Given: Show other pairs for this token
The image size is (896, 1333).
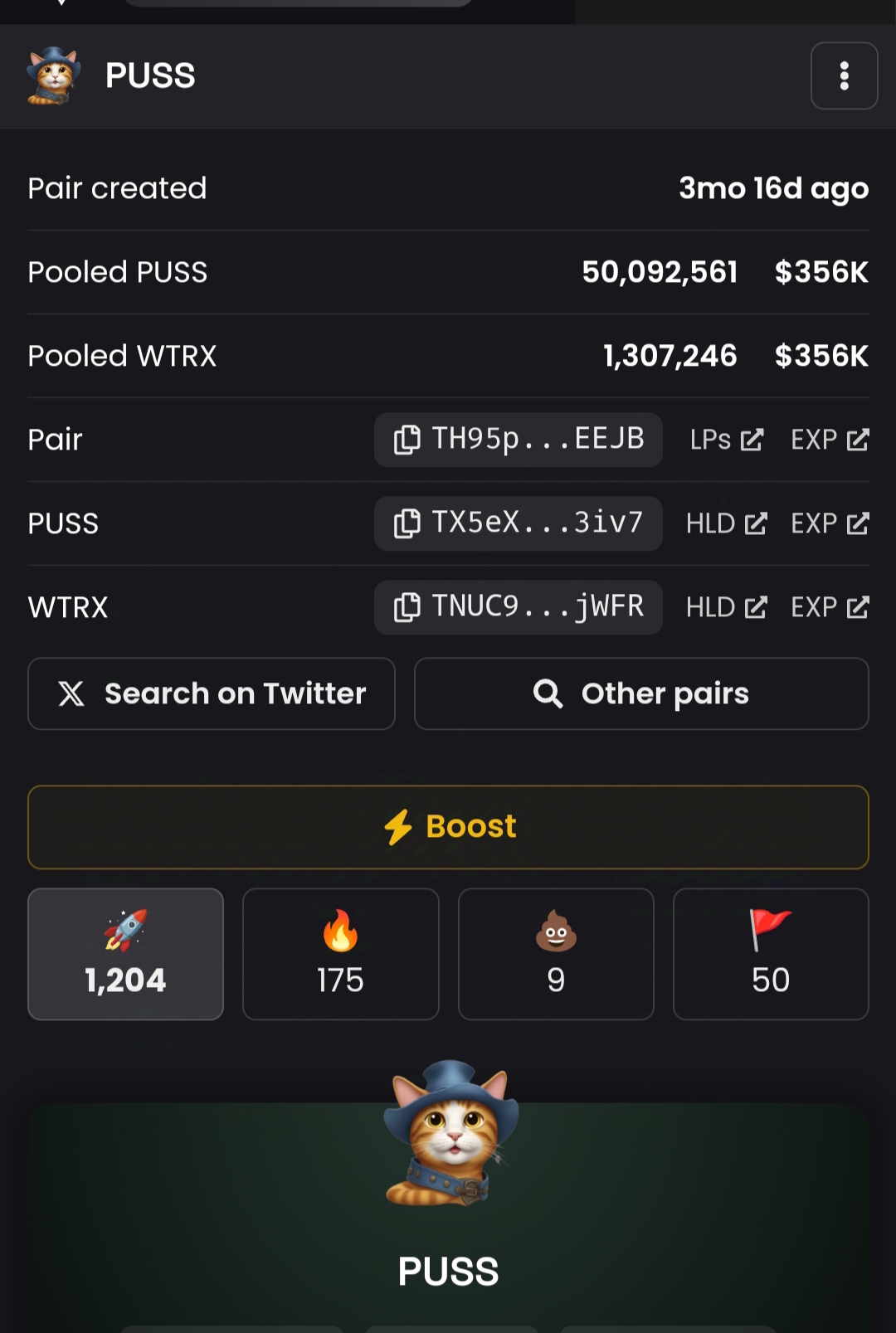Looking at the screenshot, I should [x=641, y=693].
